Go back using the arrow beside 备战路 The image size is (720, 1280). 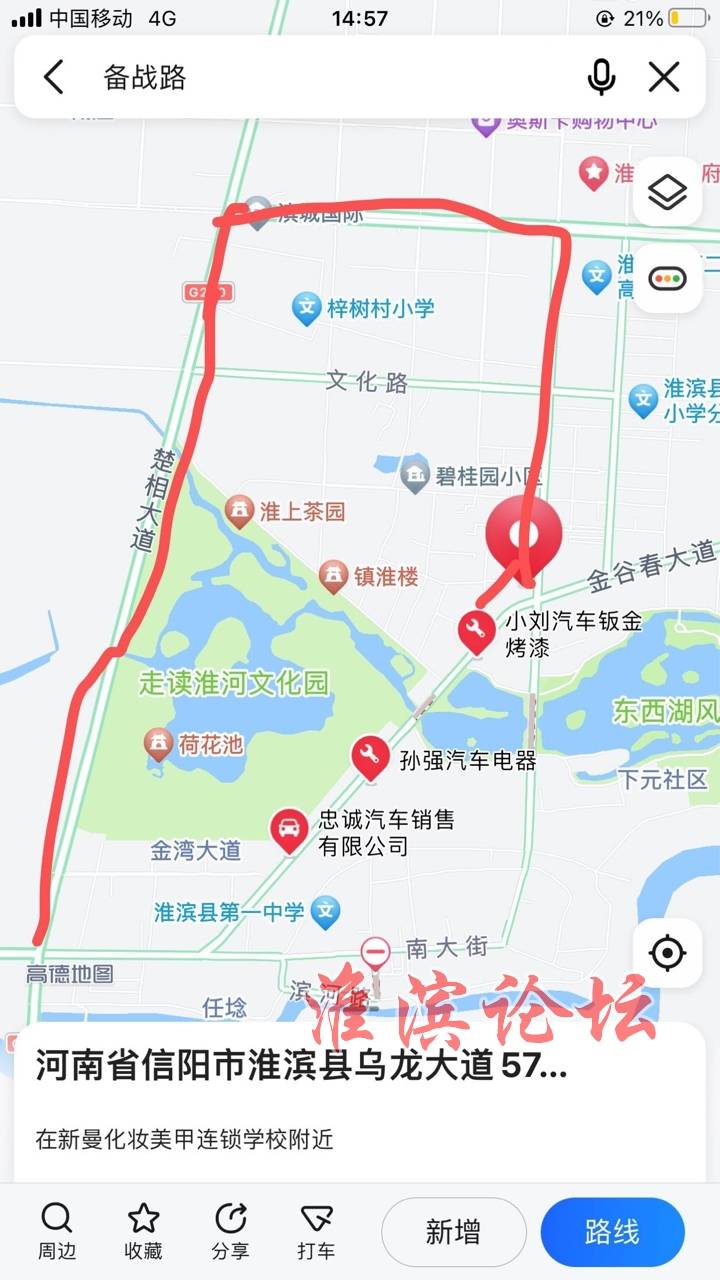pyautogui.click(x=54, y=77)
